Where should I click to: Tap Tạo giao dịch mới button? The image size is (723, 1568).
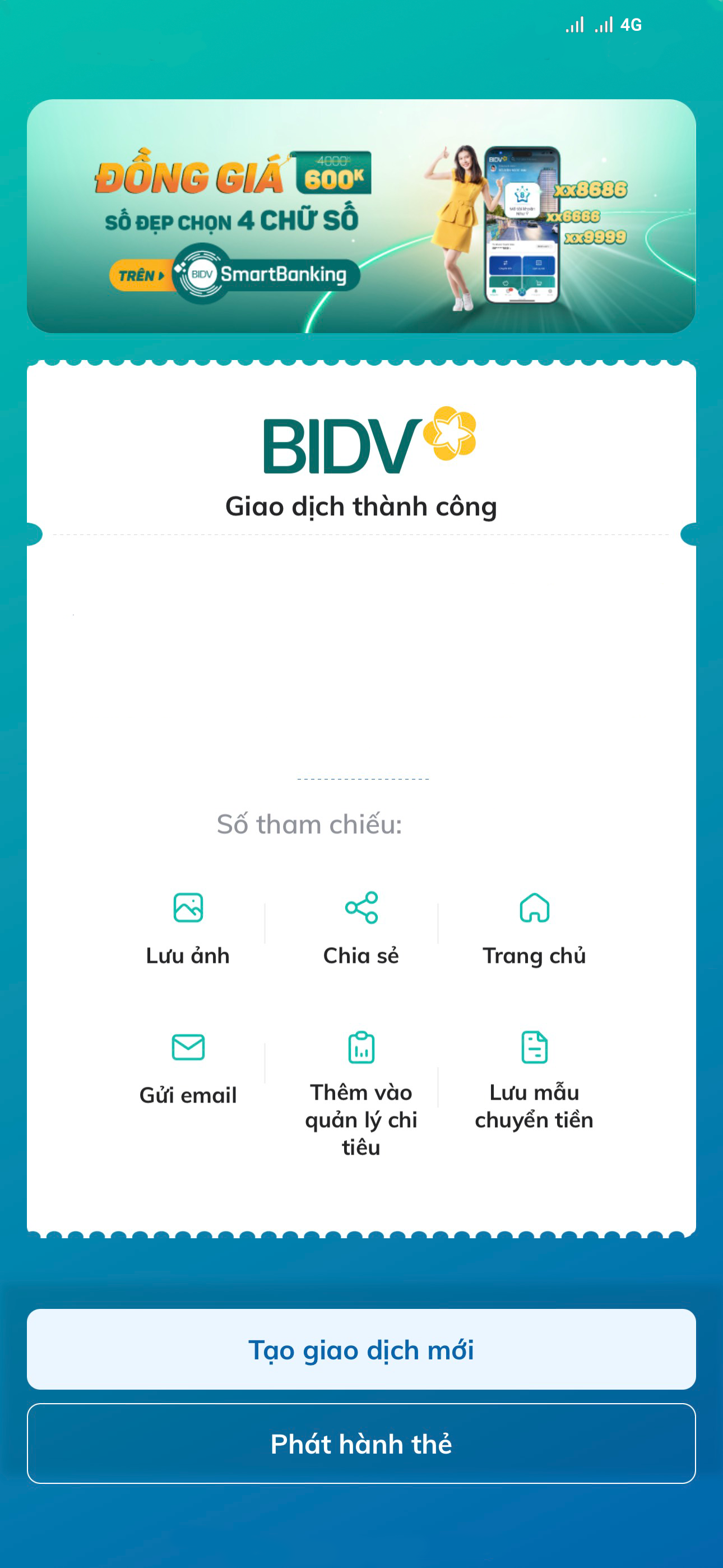(361, 1349)
